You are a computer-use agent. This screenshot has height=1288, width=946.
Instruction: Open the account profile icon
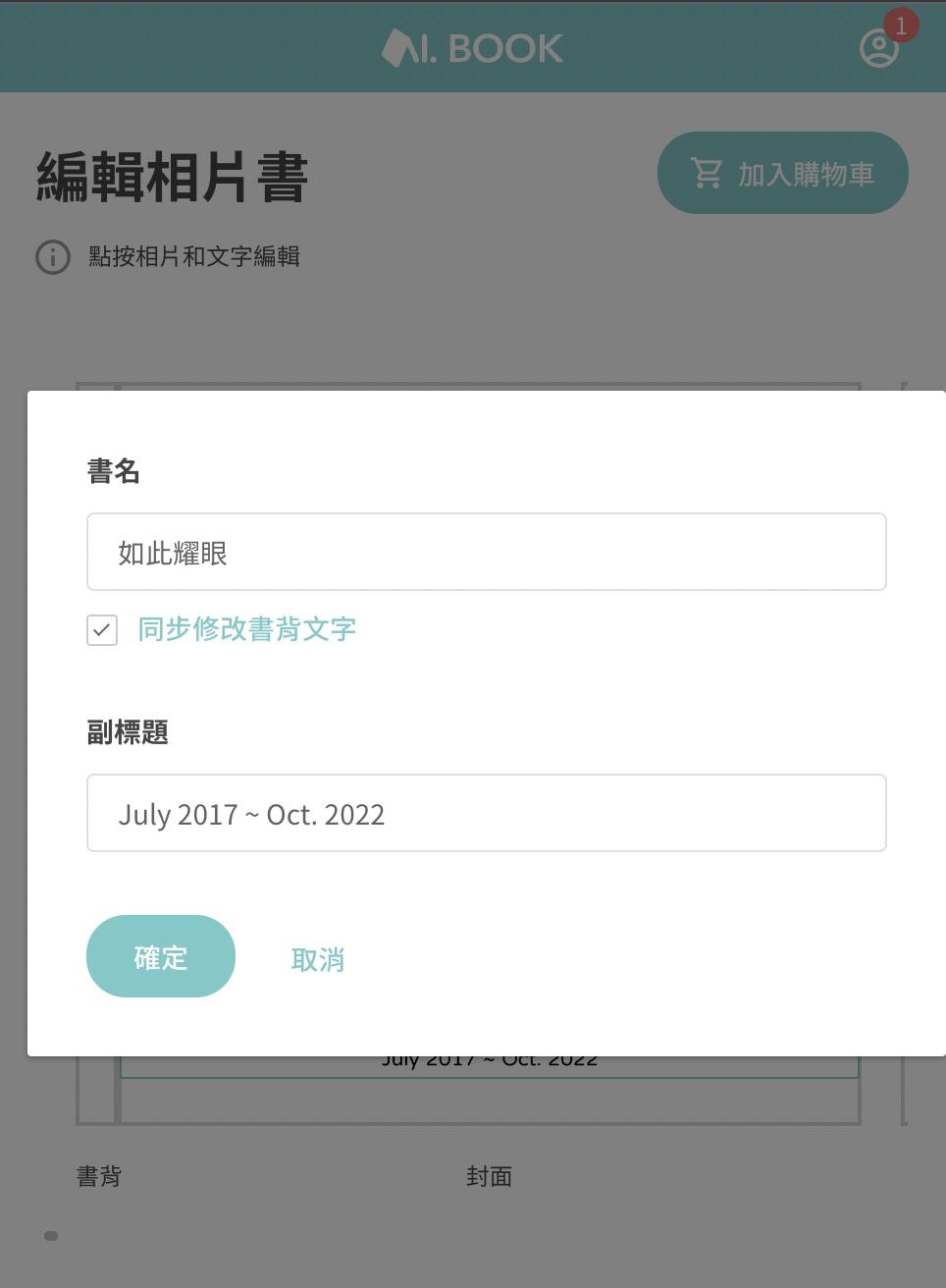point(878,47)
